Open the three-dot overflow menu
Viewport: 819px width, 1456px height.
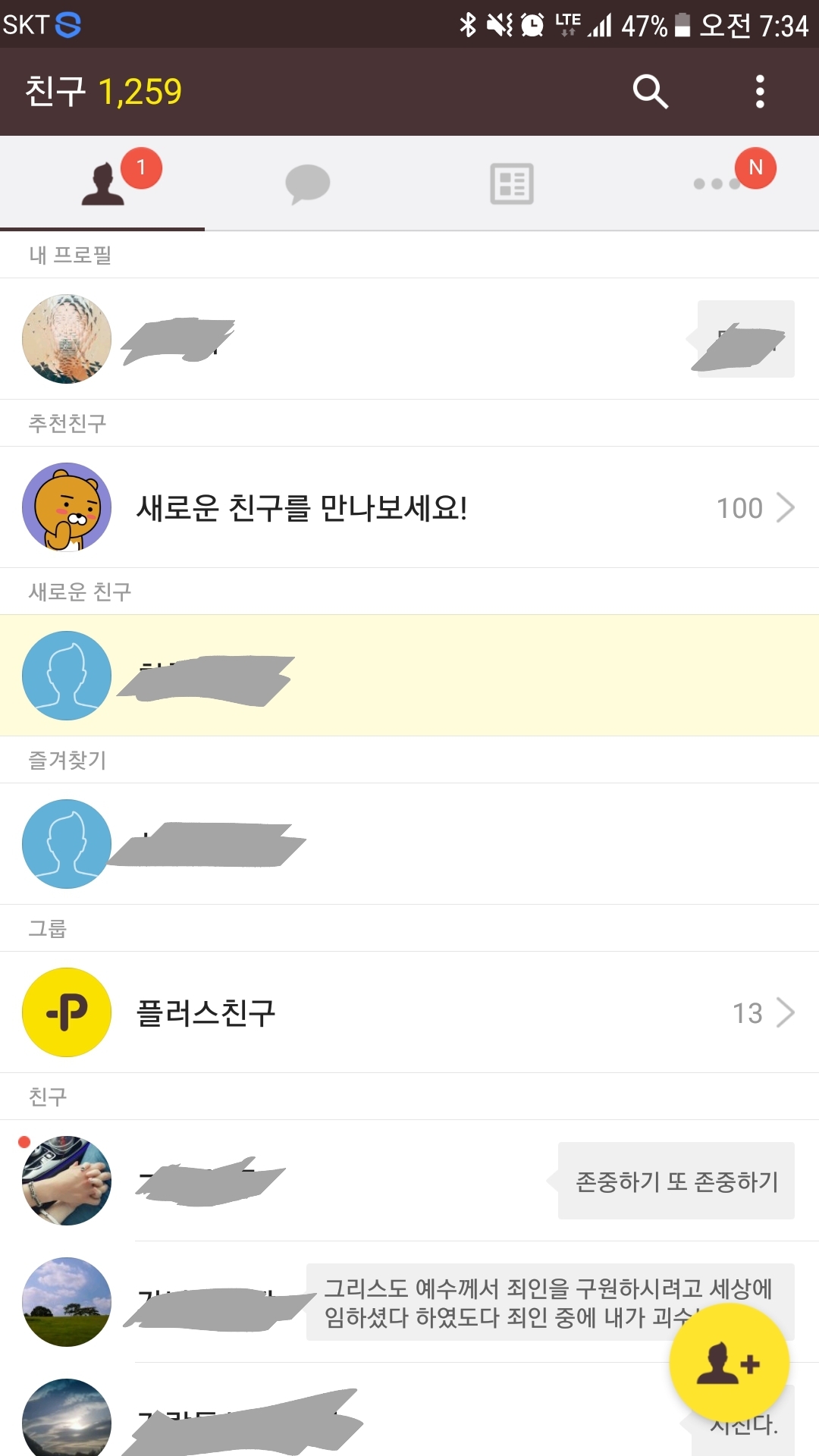pyautogui.click(x=760, y=92)
